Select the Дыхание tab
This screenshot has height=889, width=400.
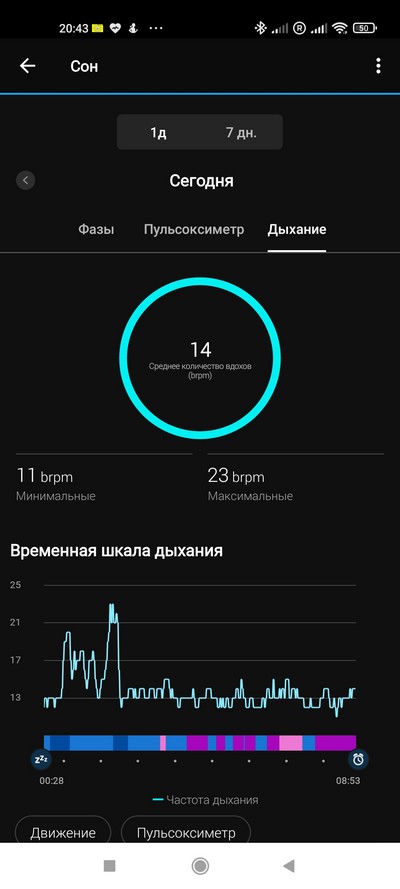coord(297,230)
